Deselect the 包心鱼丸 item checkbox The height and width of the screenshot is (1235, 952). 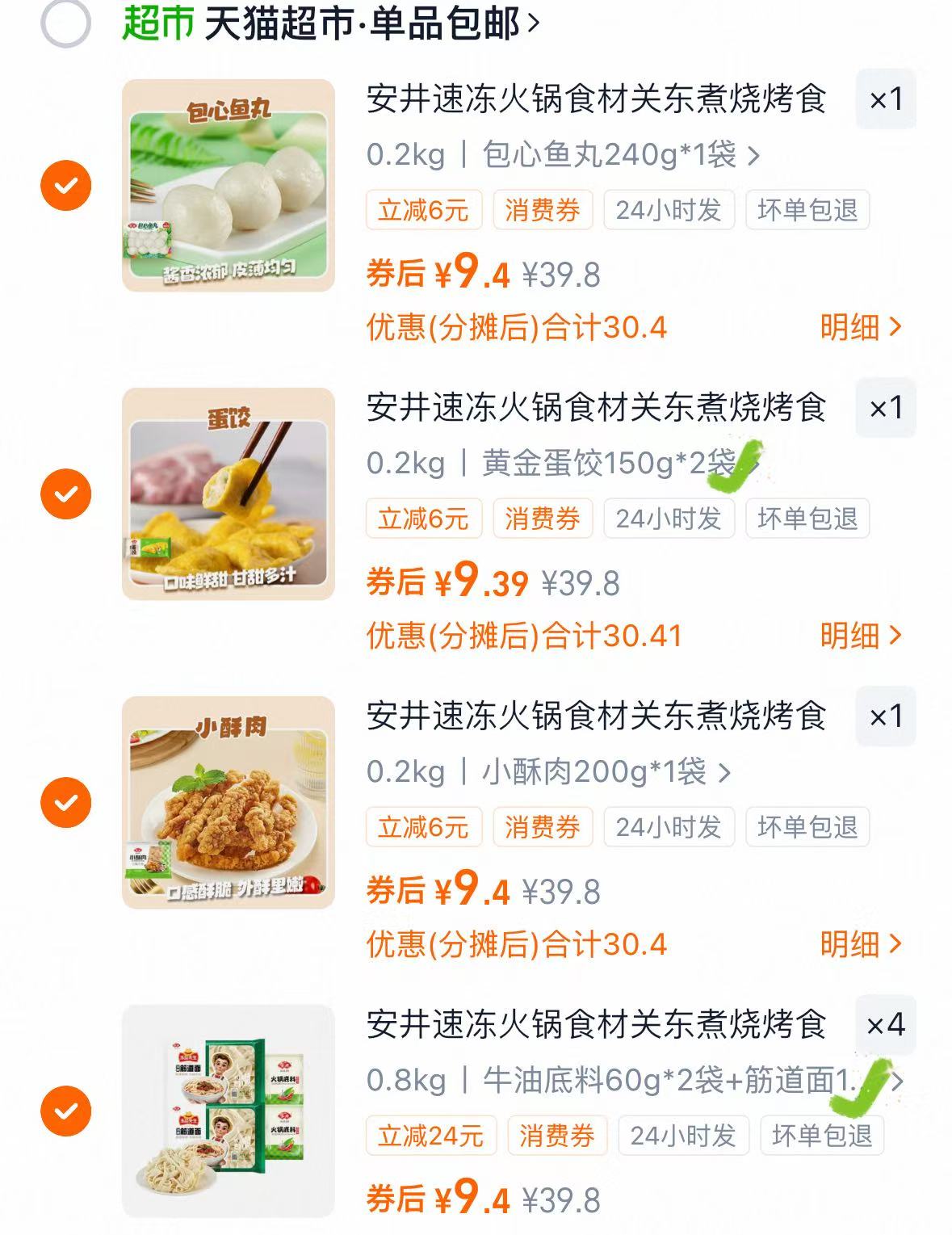pyautogui.click(x=65, y=184)
